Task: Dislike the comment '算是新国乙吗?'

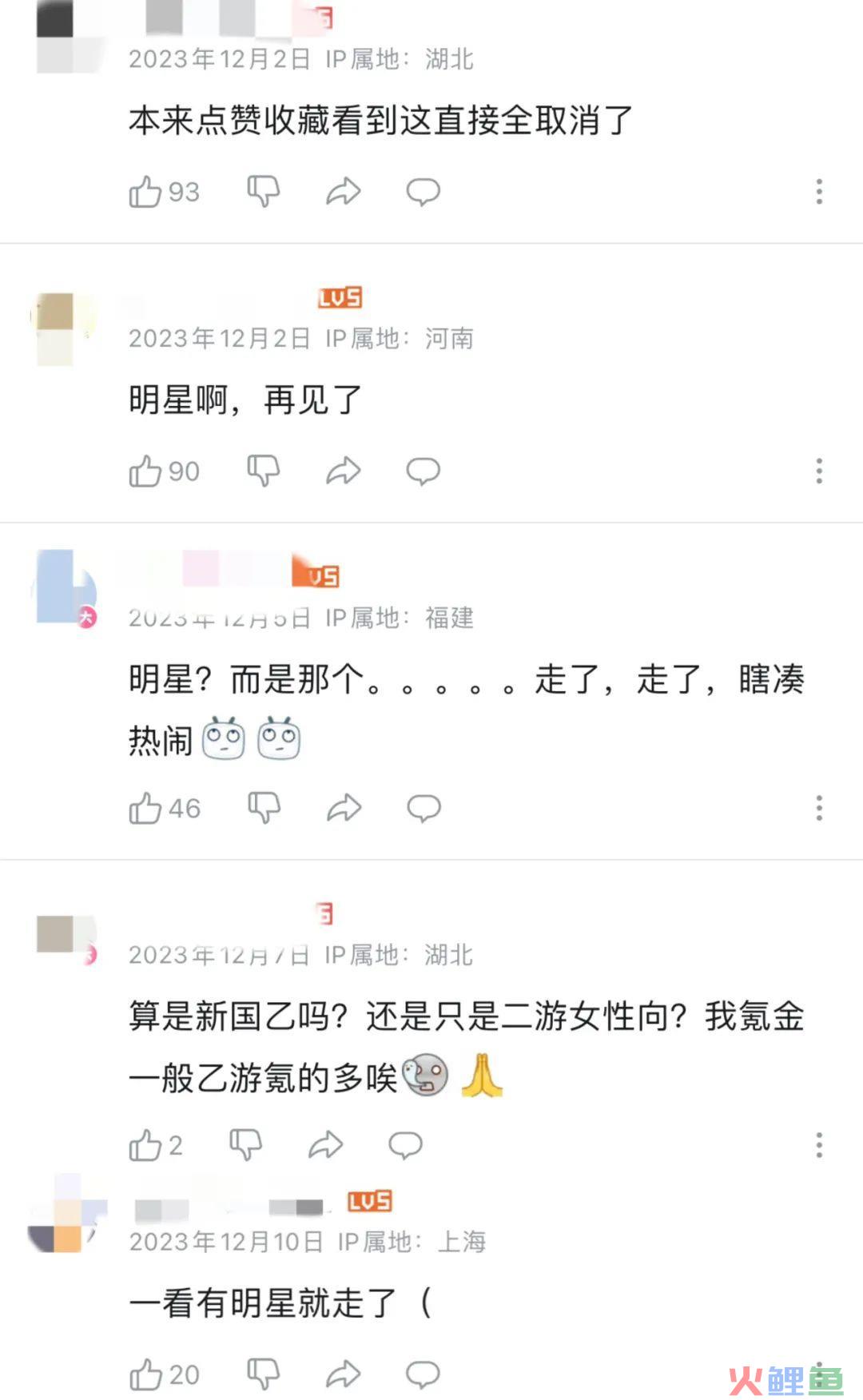Action: (245, 1145)
